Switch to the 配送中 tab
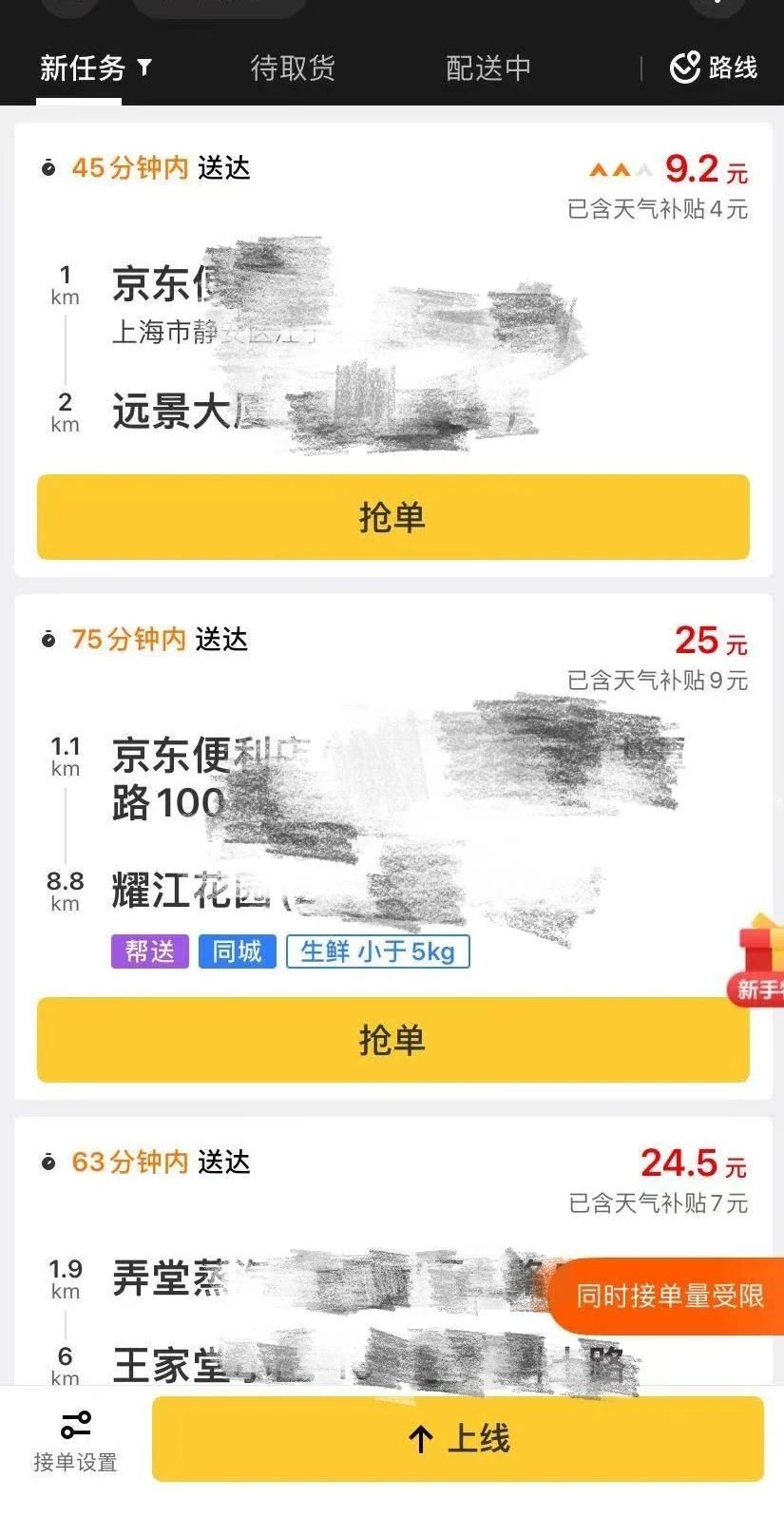Viewport: 784px width, 1537px height. (488, 68)
